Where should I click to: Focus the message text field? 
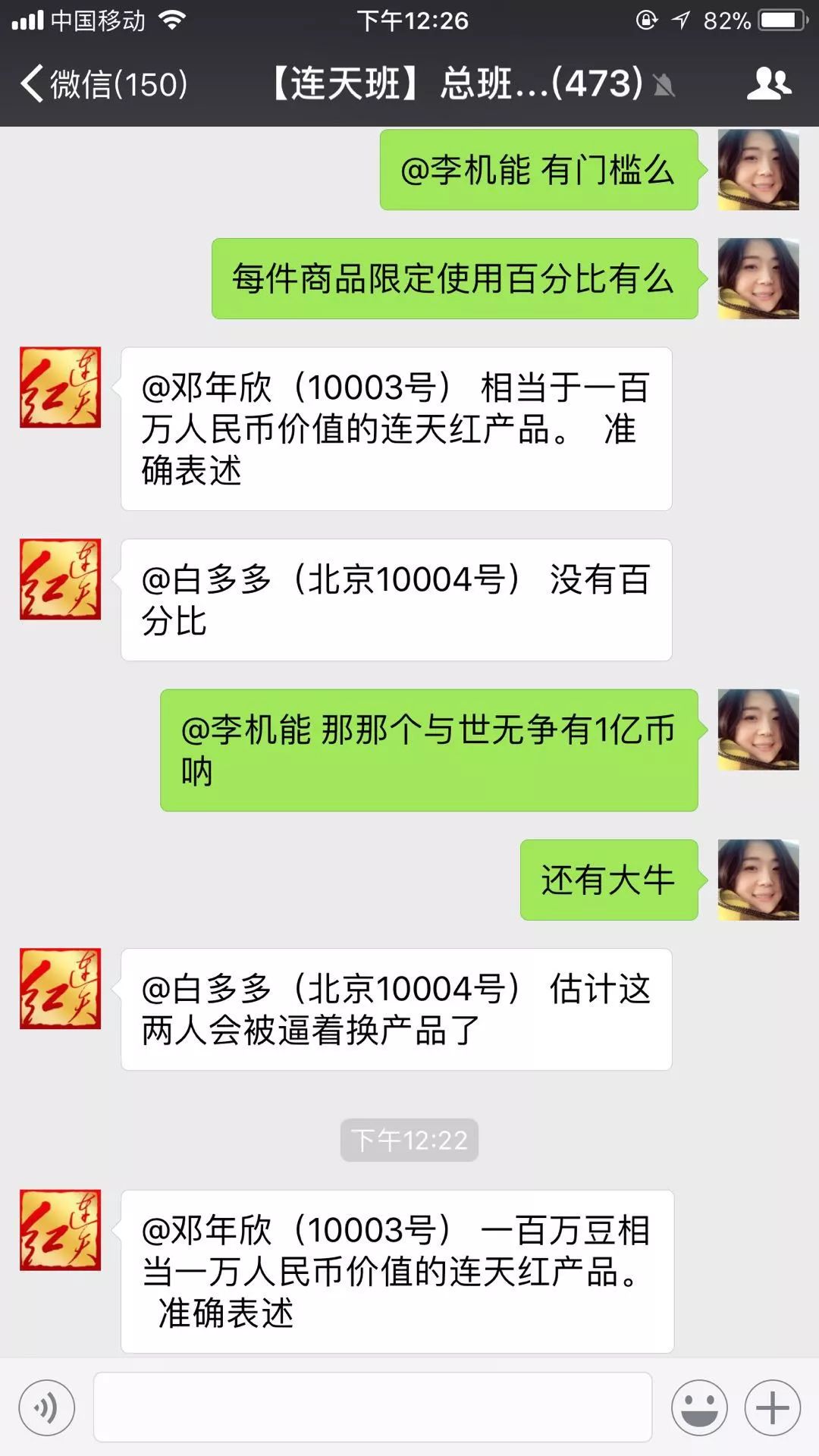click(x=372, y=1407)
